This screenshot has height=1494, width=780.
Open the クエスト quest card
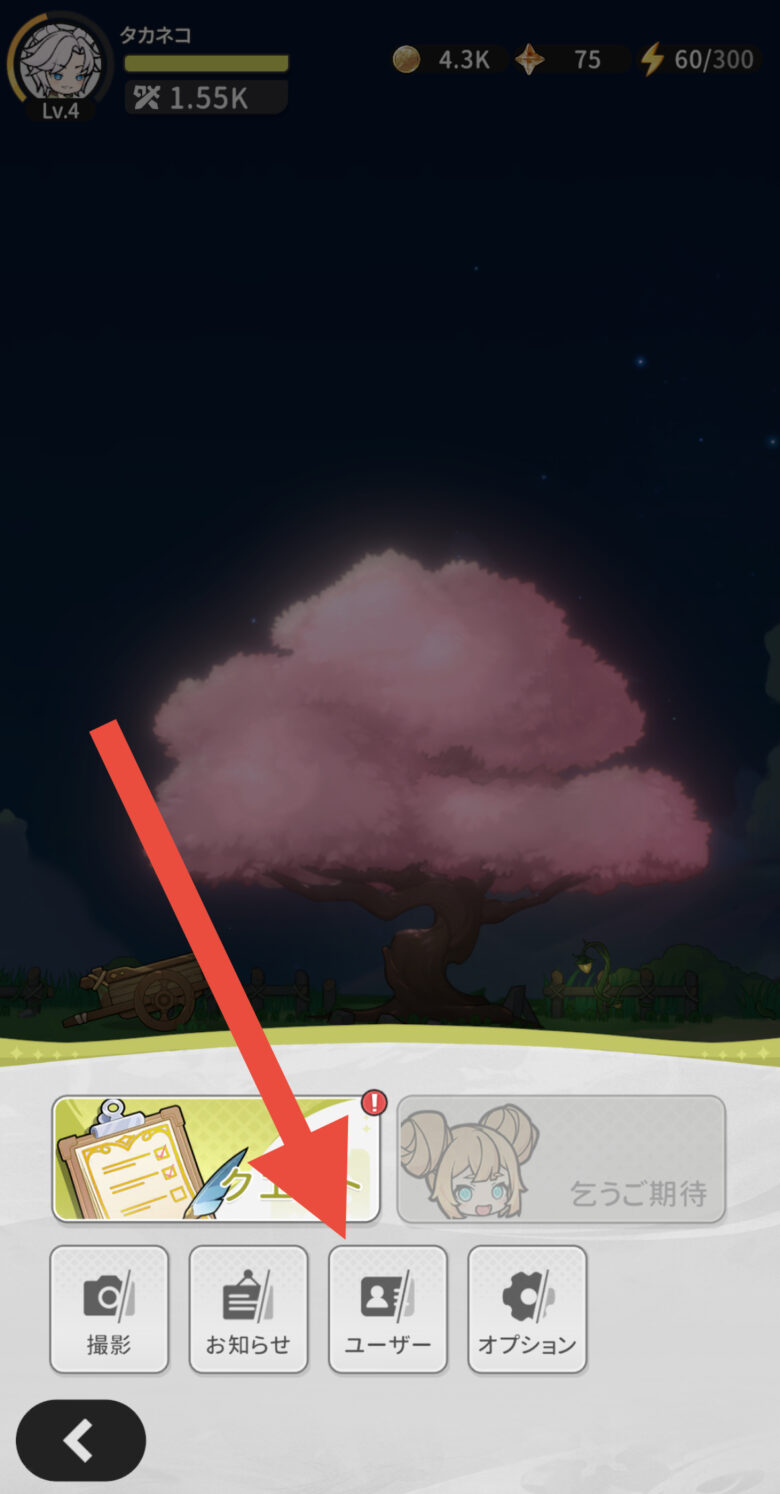click(x=215, y=1159)
